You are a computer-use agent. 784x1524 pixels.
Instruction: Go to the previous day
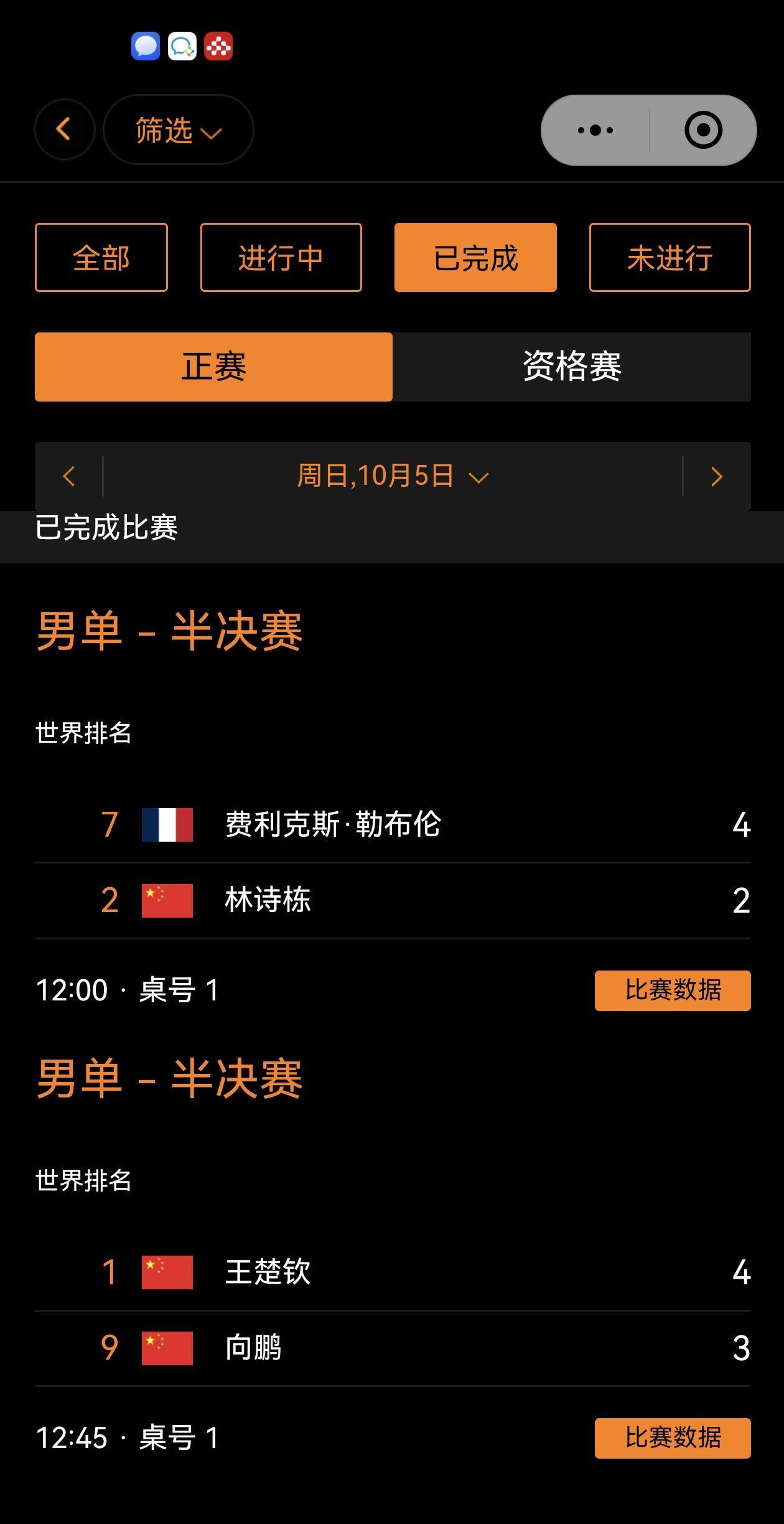point(68,476)
